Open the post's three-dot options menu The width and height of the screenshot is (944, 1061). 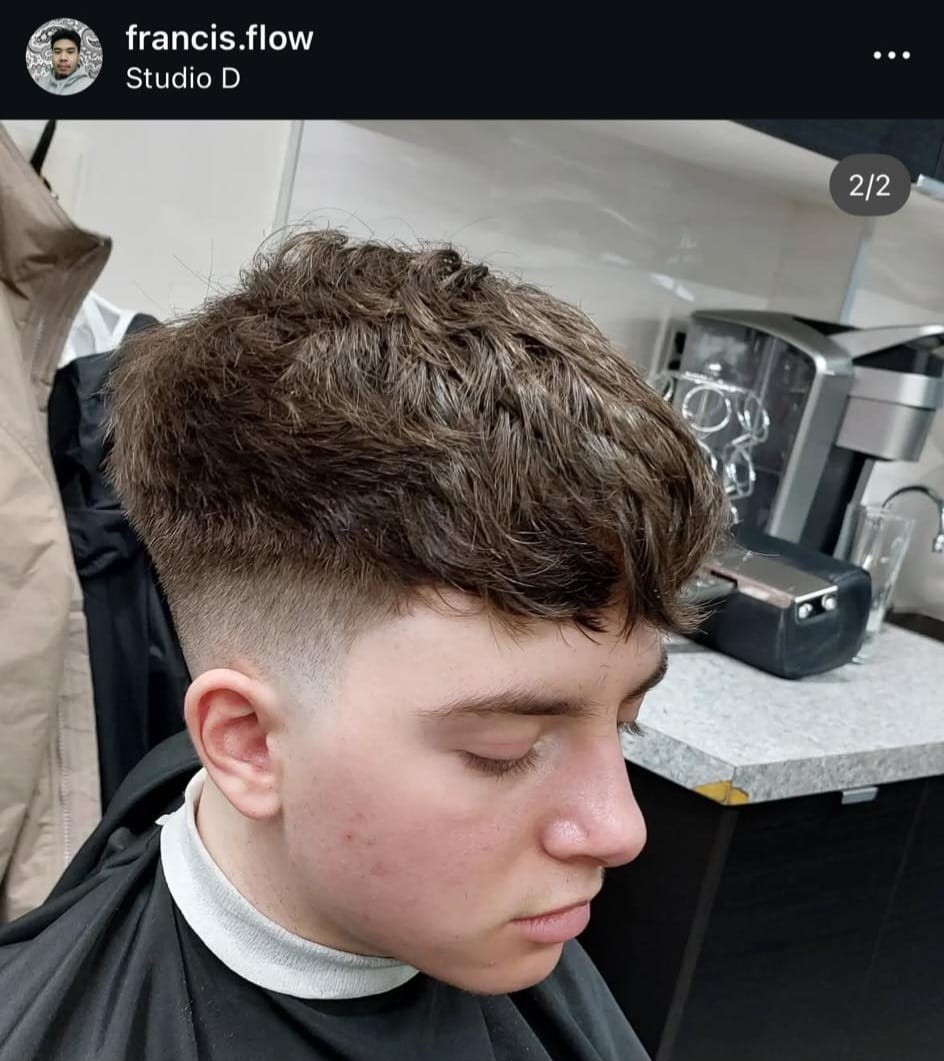pos(891,55)
